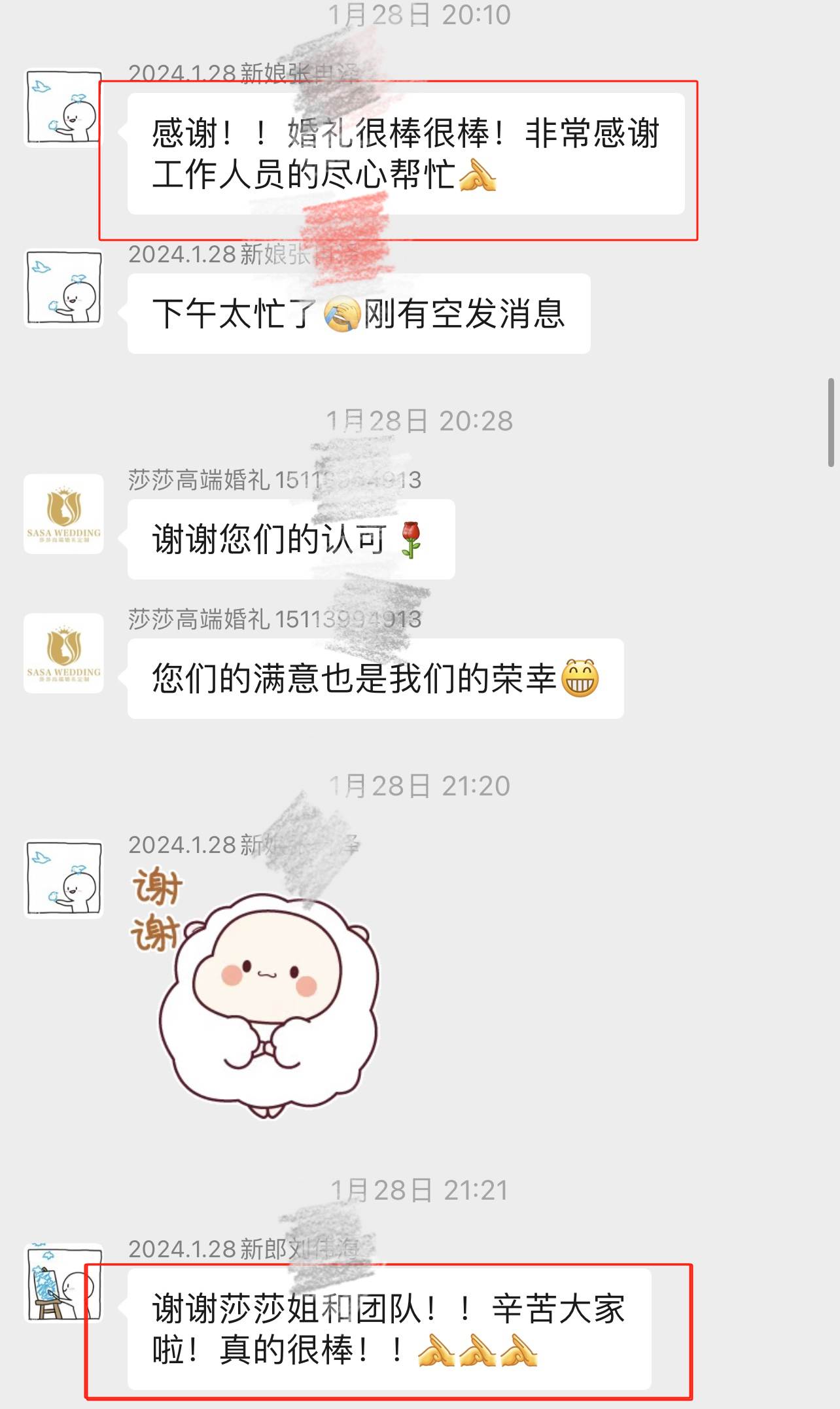
Task: Open the SASA WEDDING avatar next to 谢谢您们的认可
Action: (x=63, y=514)
